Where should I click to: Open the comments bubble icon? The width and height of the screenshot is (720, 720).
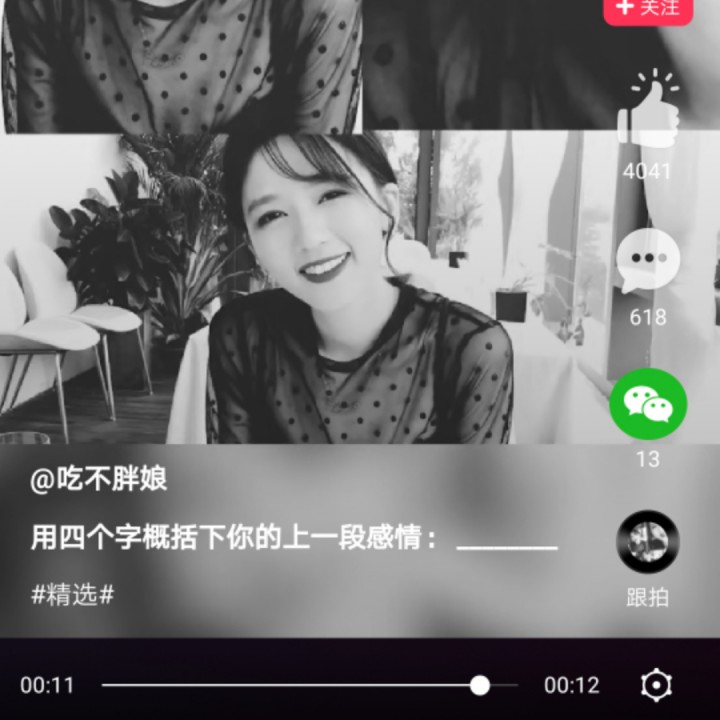tap(648, 260)
